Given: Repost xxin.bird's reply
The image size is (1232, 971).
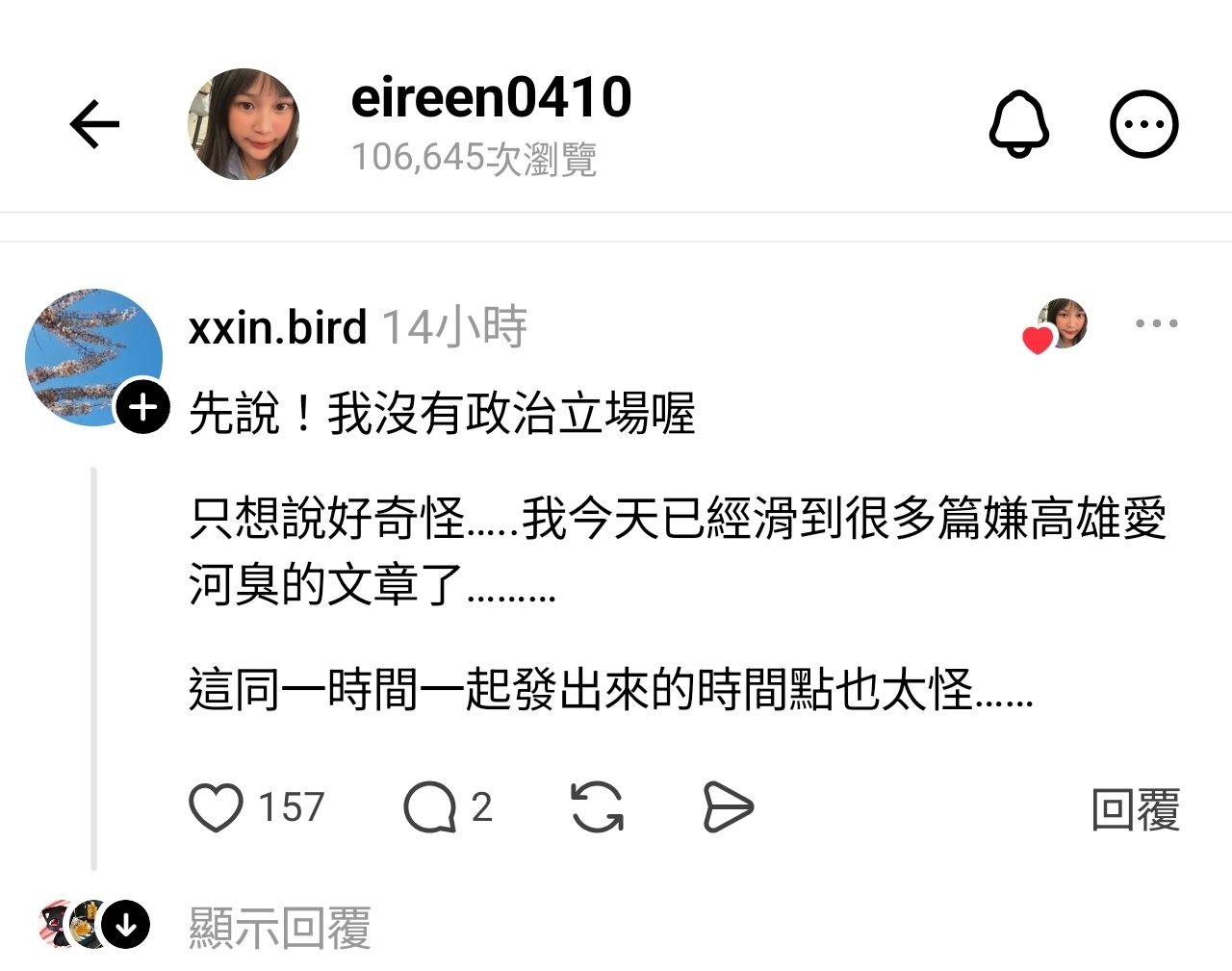Looking at the screenshot, I should (597, 806).
